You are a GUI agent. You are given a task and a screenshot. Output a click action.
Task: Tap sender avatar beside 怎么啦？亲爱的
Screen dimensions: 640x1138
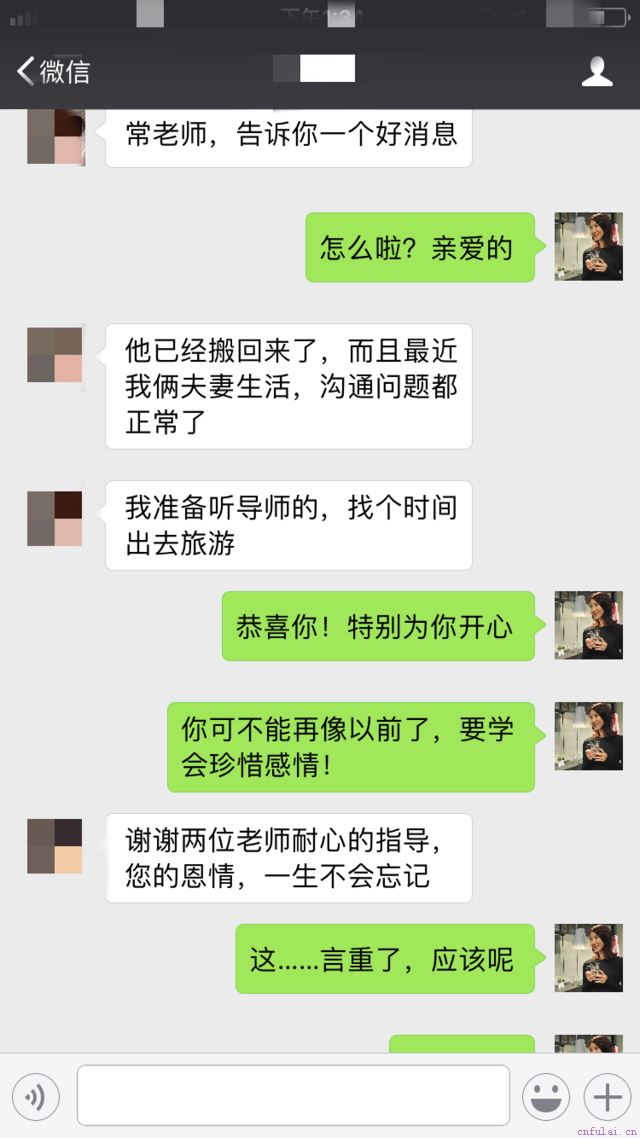(589, 246)
